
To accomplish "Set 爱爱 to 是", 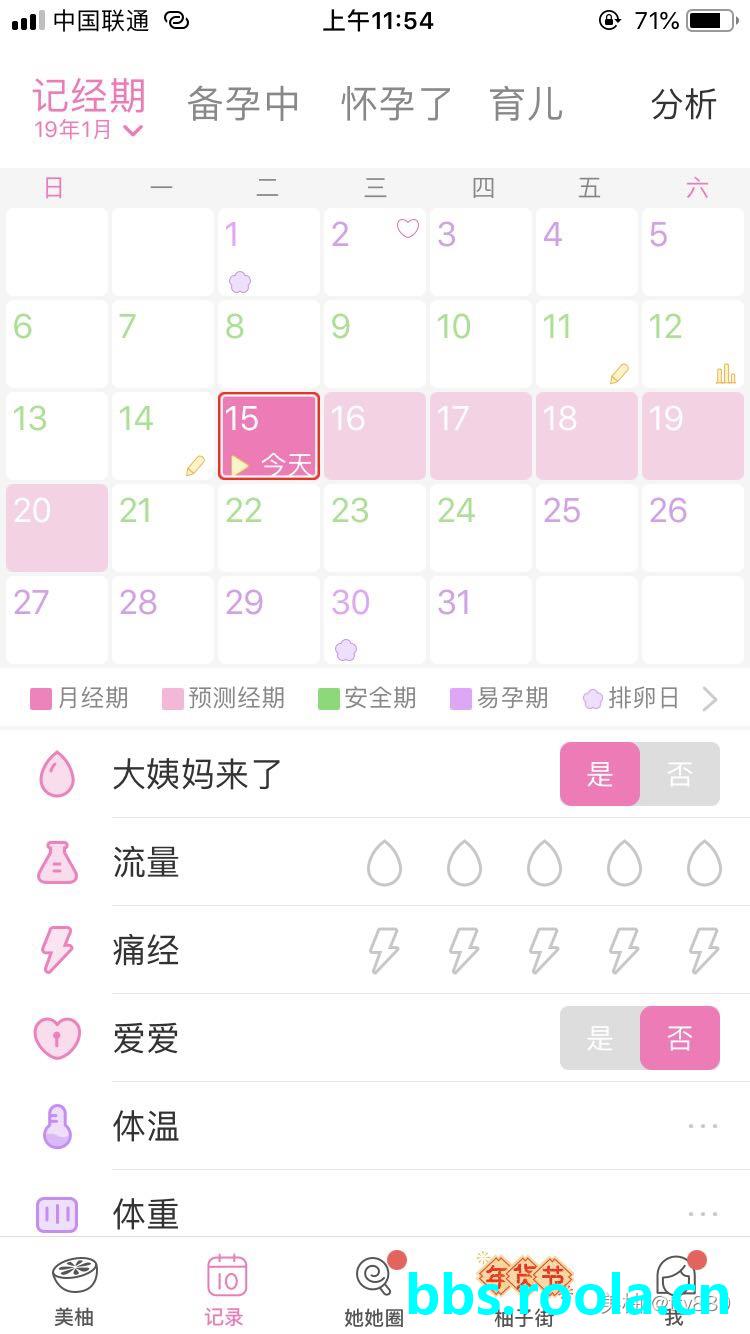I will 600,1038.
